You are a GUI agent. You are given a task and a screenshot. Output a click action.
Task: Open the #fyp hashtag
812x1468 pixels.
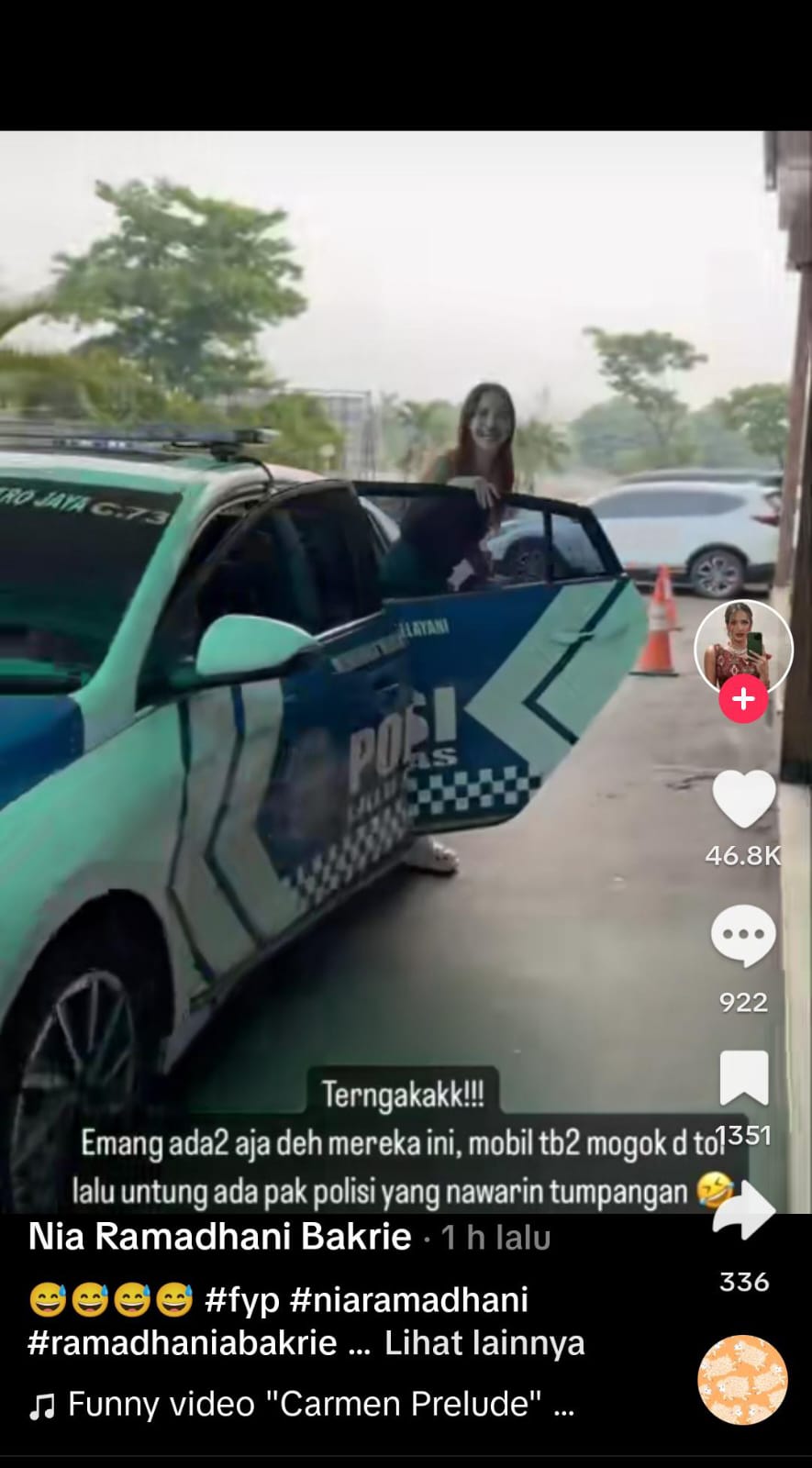pyautogui.click(x=242, y=1300)
